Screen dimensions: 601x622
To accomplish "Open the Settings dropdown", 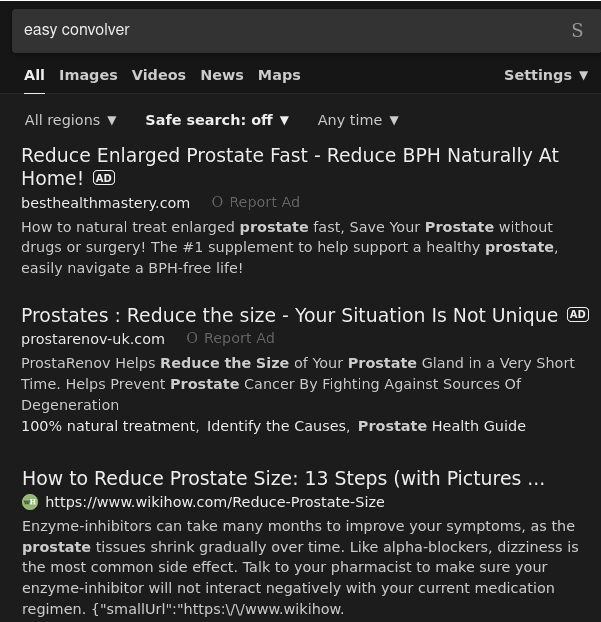I will pos(545,75).
